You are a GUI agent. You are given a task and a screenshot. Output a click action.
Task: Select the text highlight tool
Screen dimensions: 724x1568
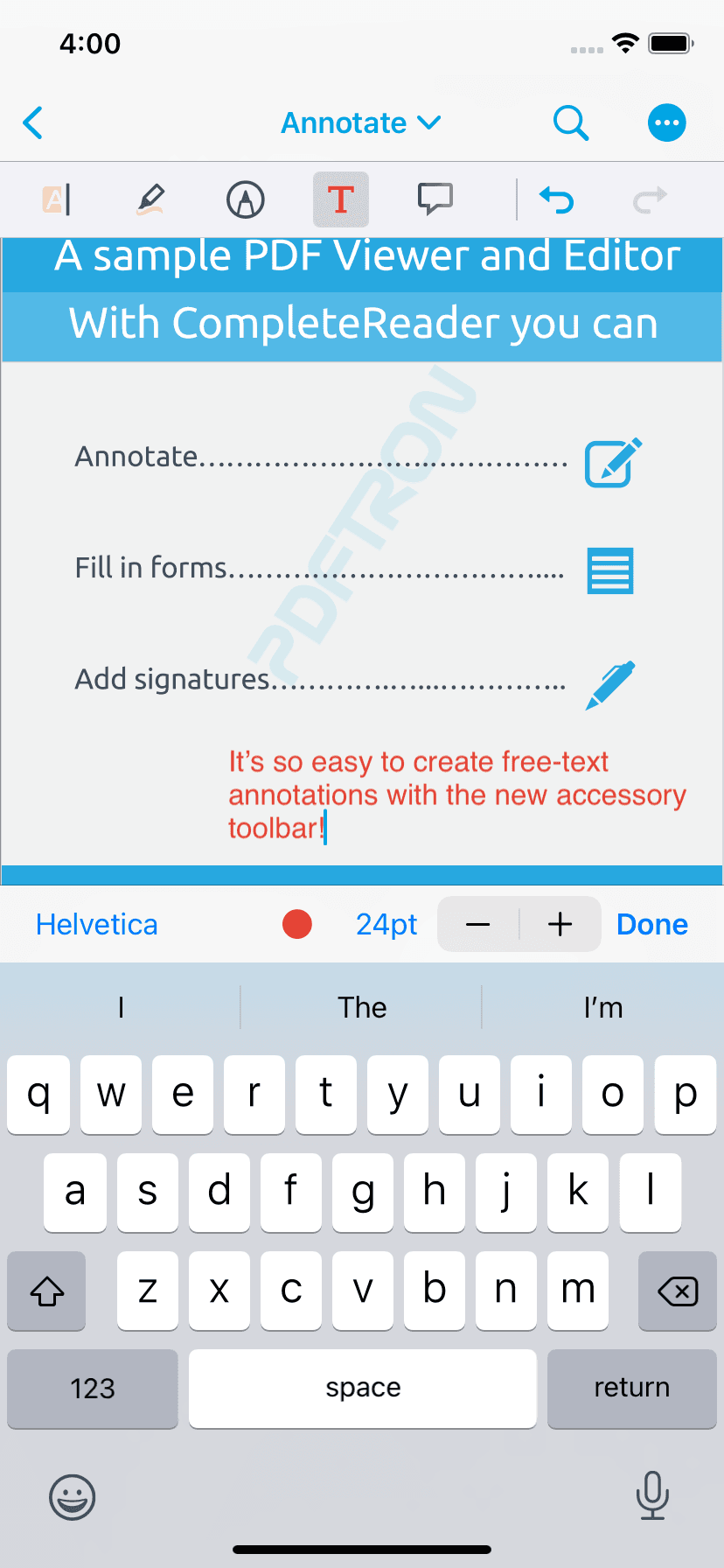[57, 199]
